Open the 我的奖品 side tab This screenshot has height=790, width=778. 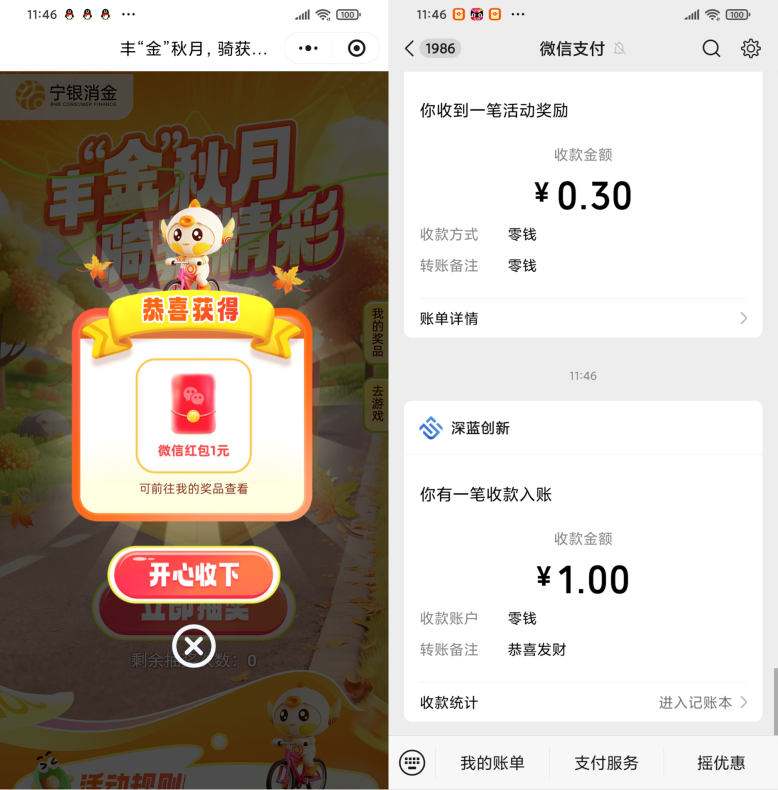377,332
